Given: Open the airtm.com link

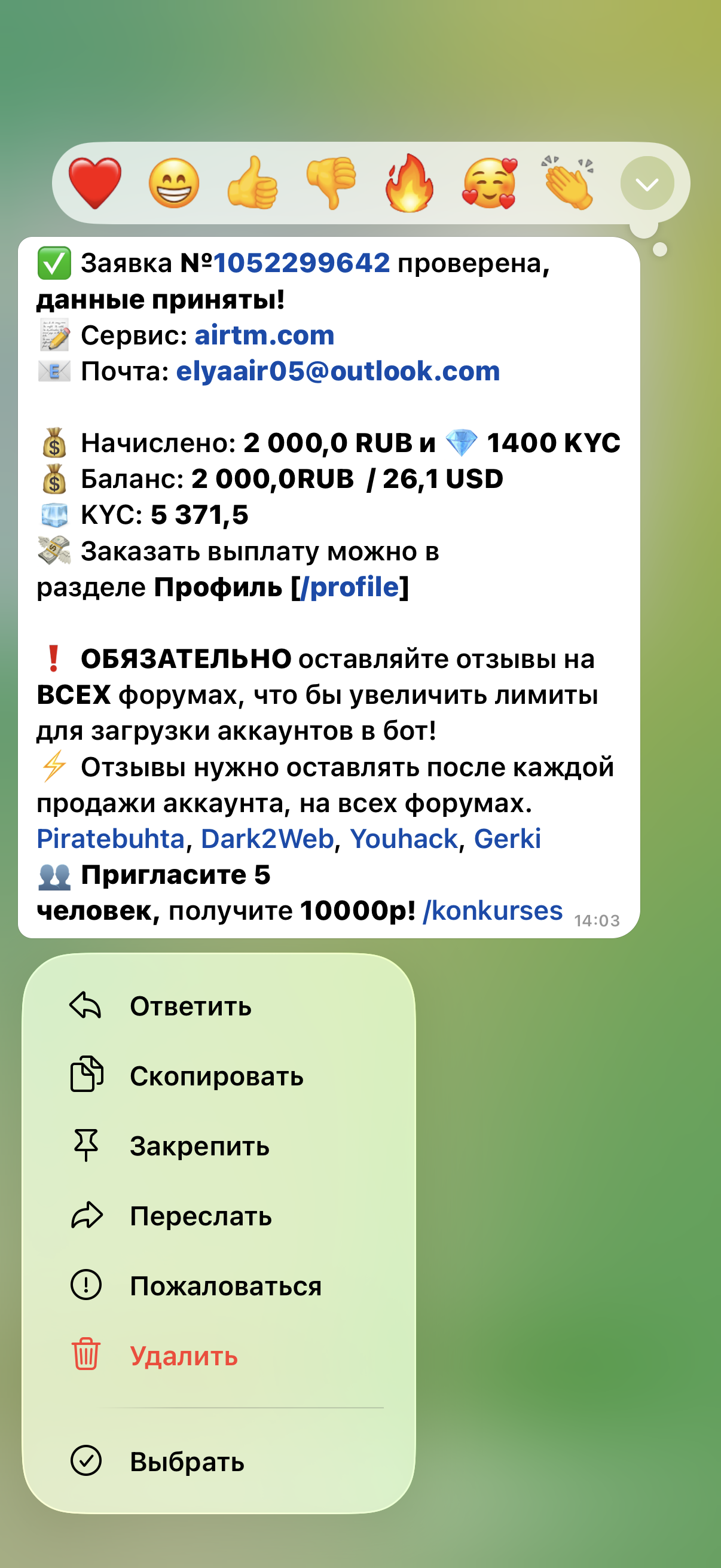Looking at the screenshot, I should [x=264, y=335].
